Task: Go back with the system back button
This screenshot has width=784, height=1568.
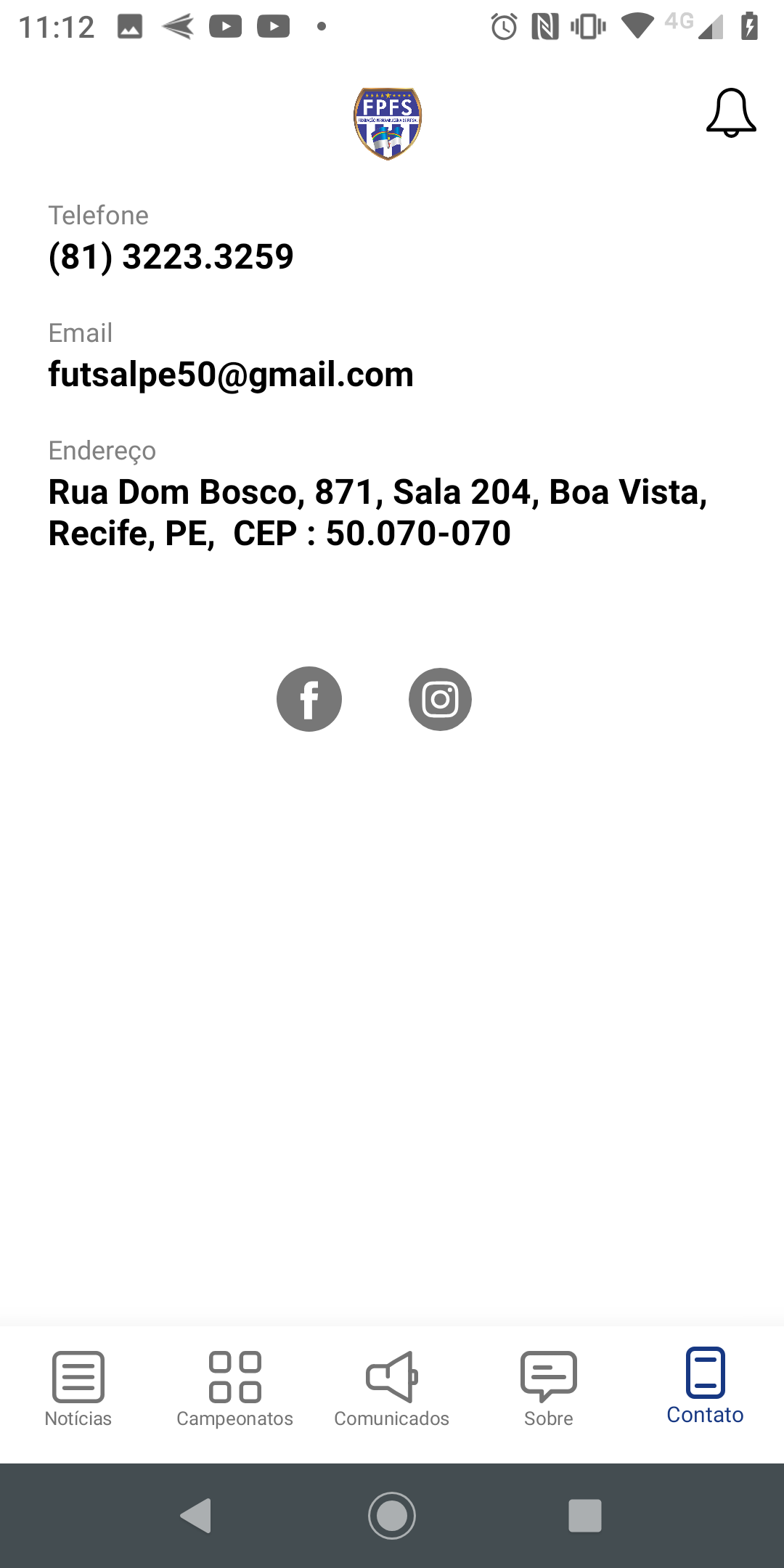Action: tap(196, 1516)
